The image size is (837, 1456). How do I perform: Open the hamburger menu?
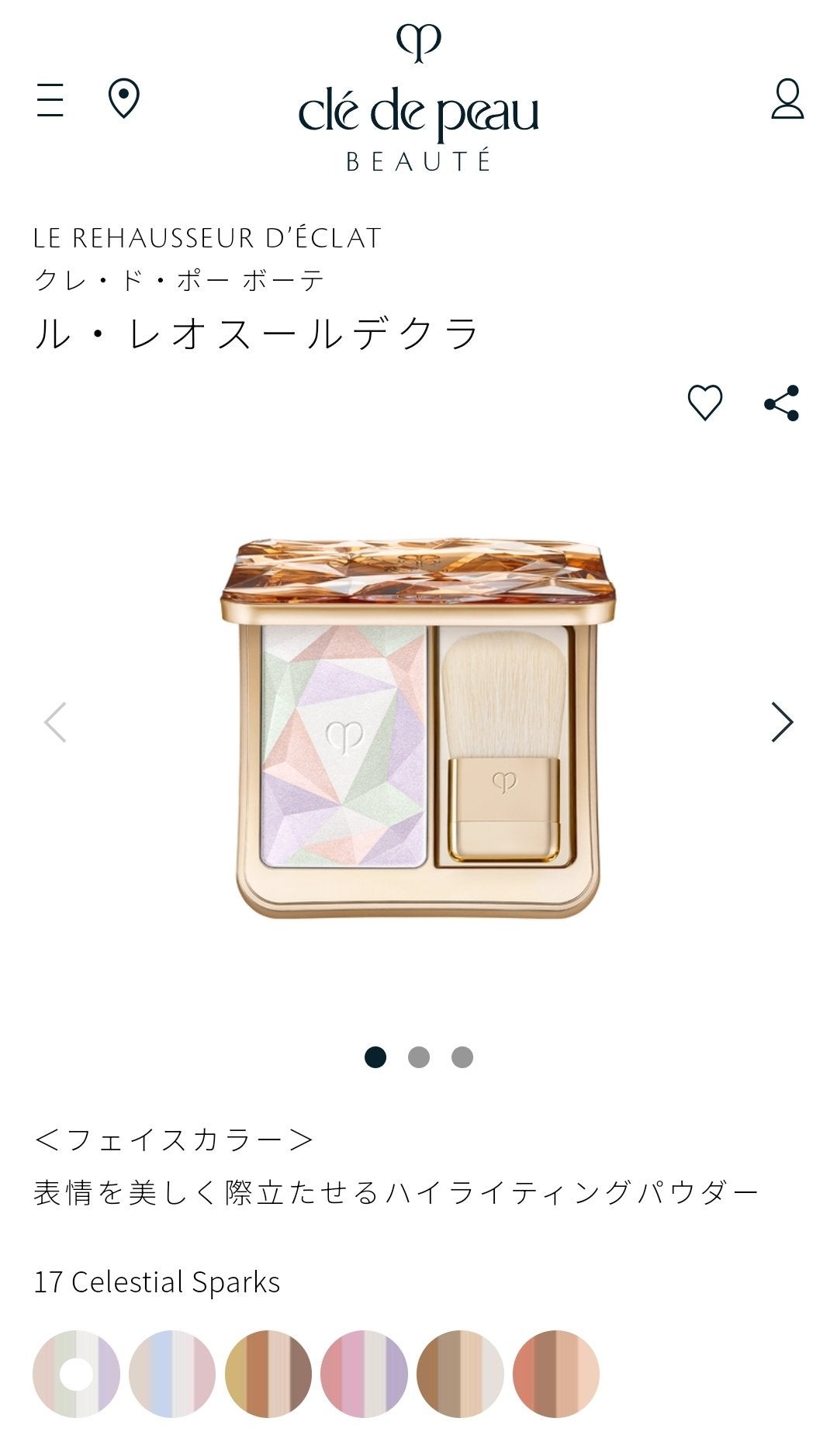(50, 100)
